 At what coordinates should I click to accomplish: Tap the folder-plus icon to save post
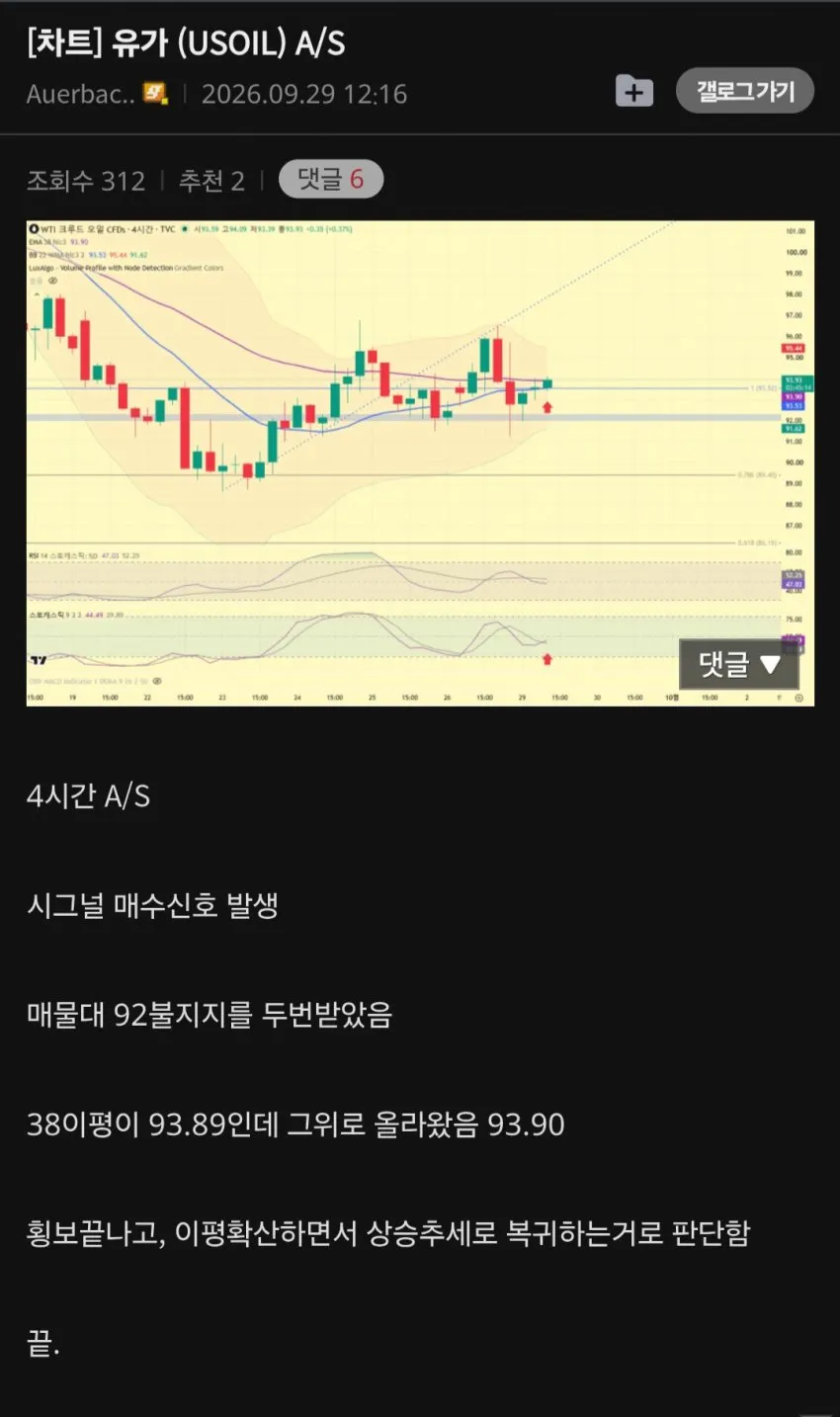tap(633, 92)
